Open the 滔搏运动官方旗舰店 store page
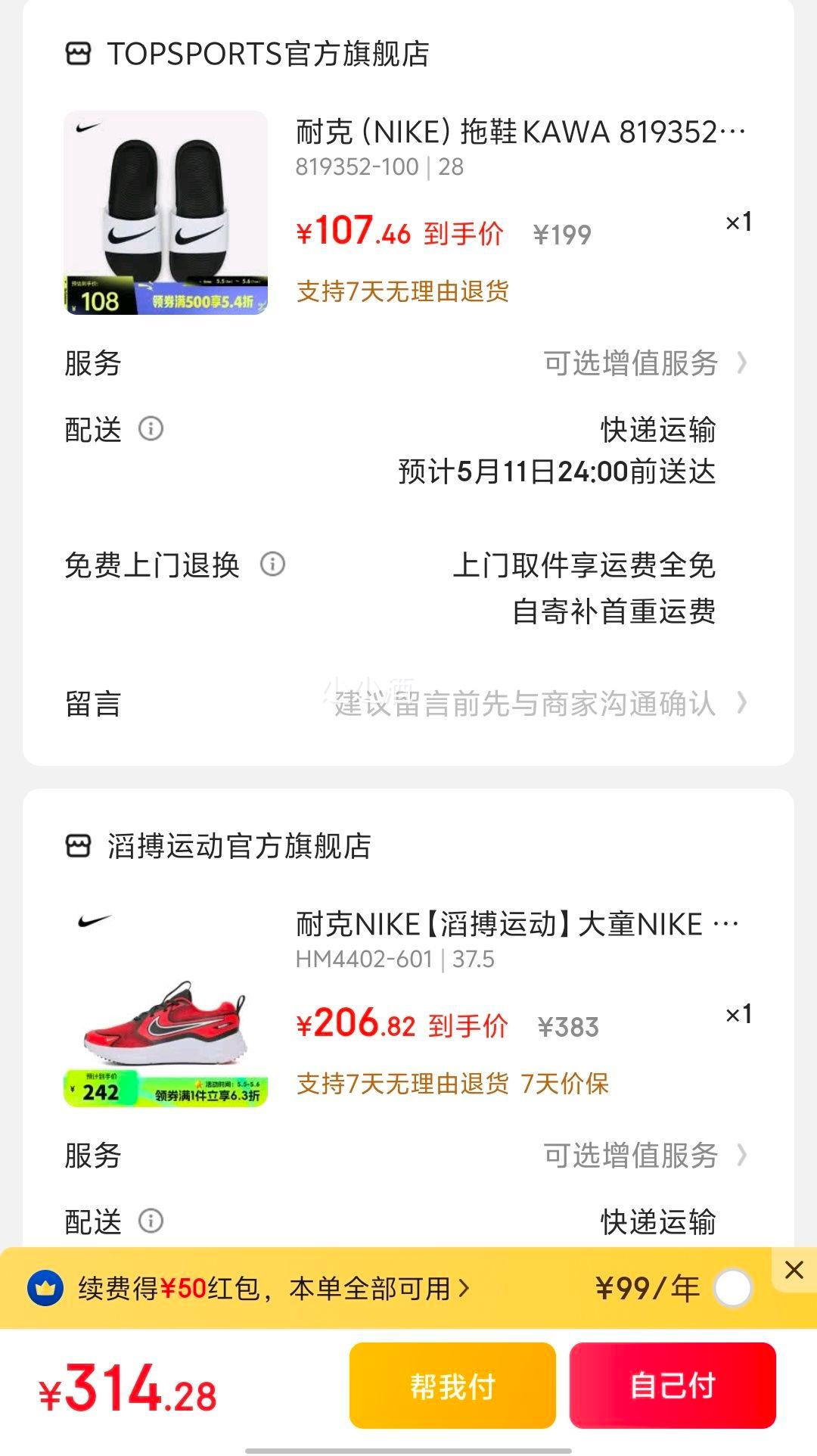 pos(219,846)
